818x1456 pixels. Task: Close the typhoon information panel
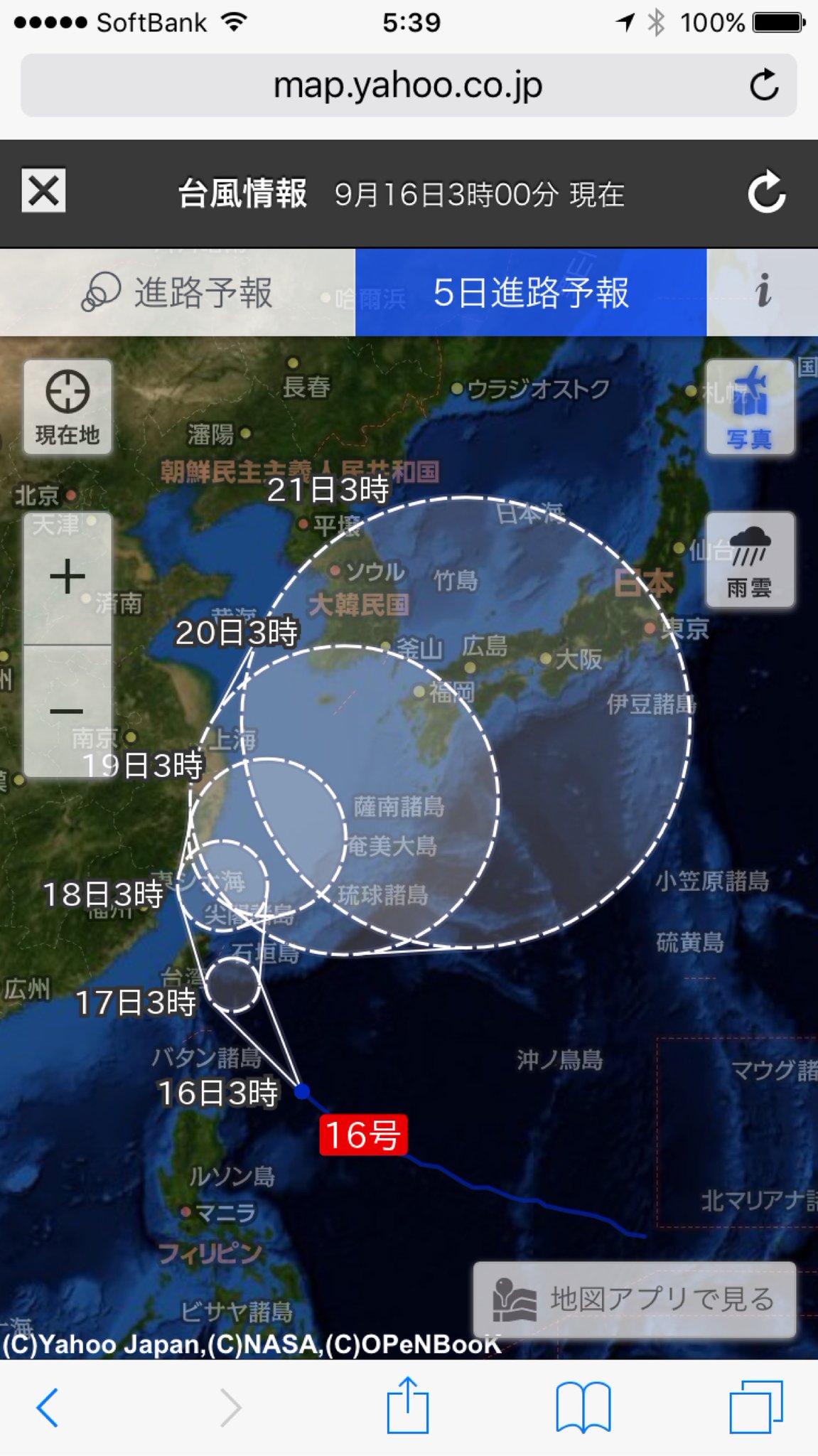43,191
